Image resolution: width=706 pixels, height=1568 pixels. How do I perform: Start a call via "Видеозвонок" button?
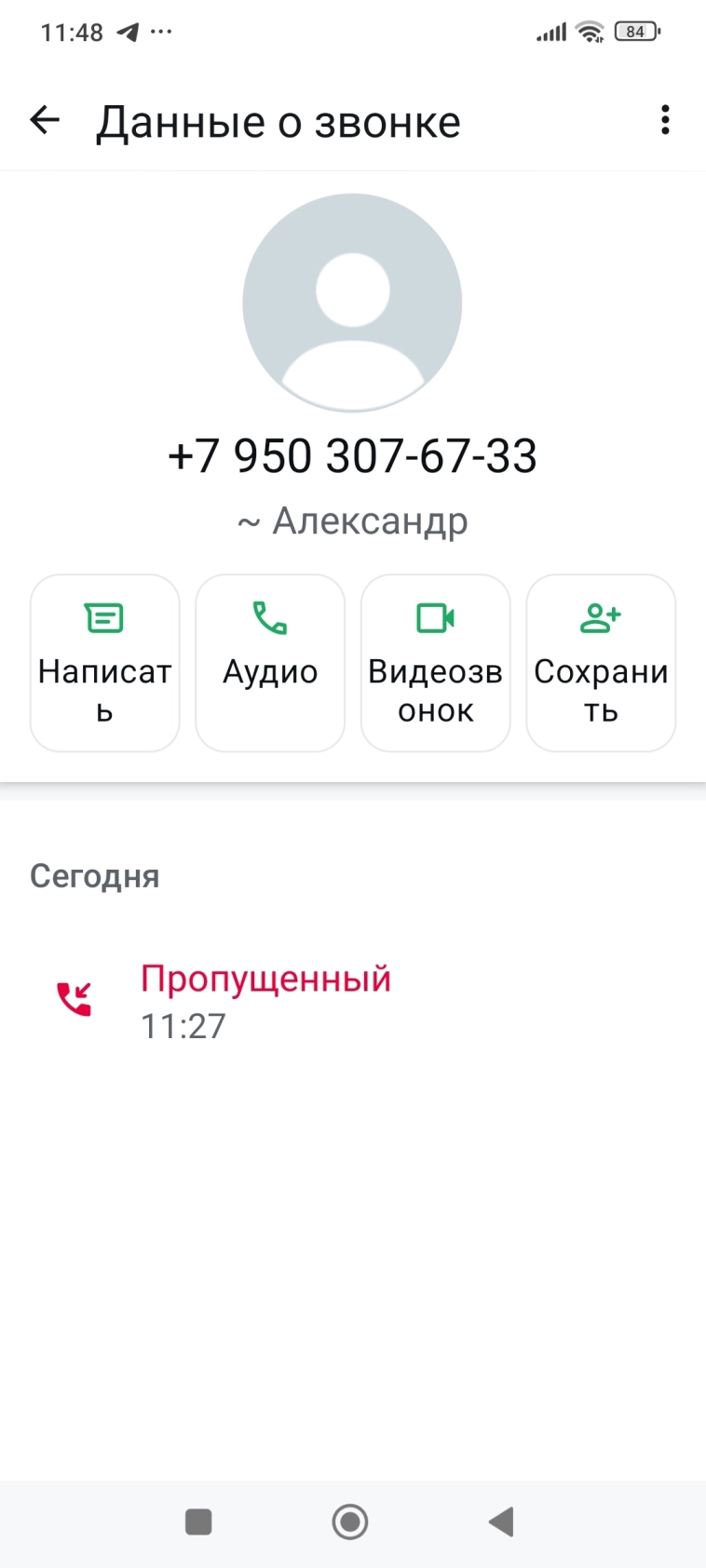pyautogui.click(x=435, y=661)
